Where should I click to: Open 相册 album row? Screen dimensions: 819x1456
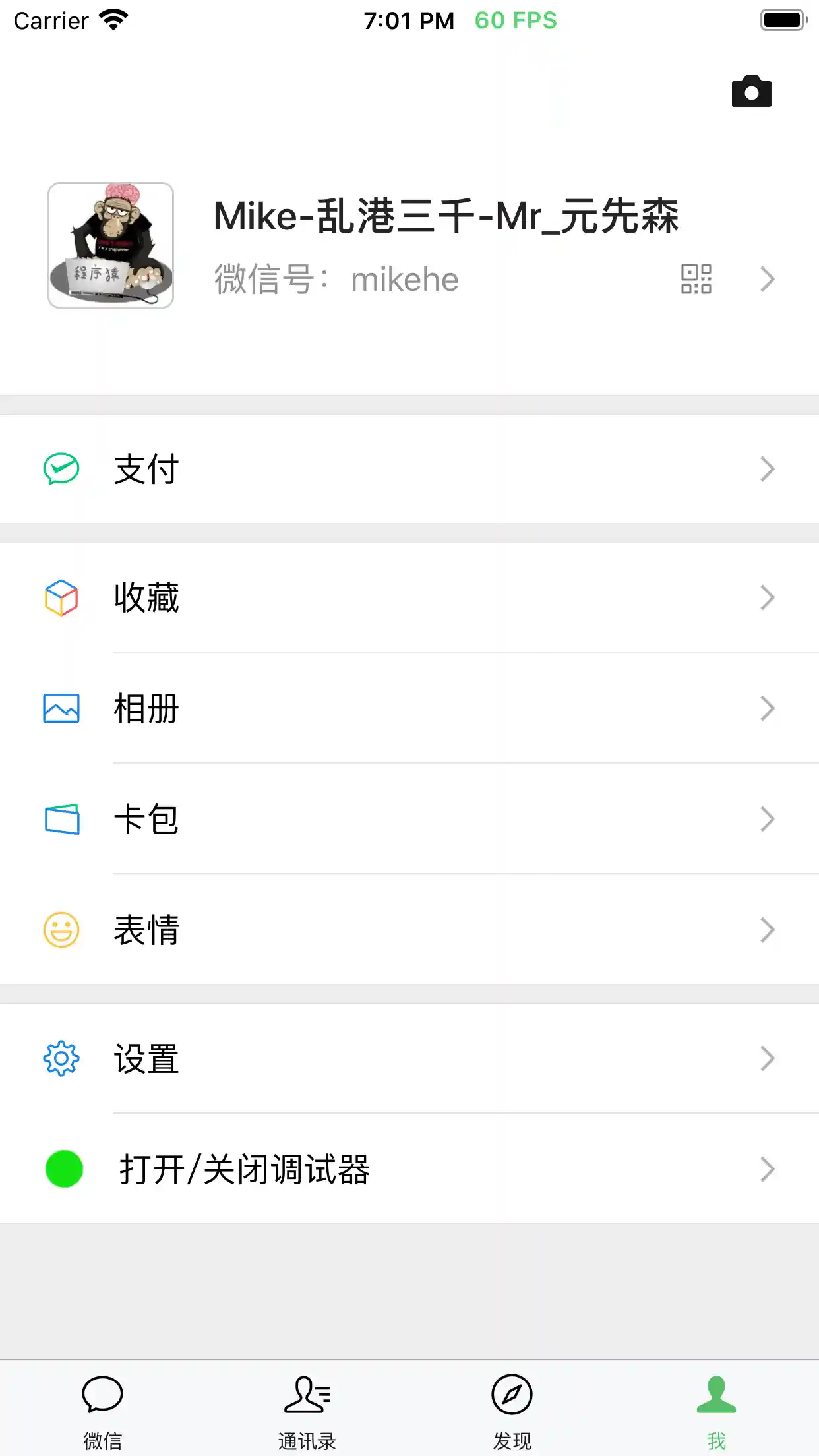click(409, 709)
